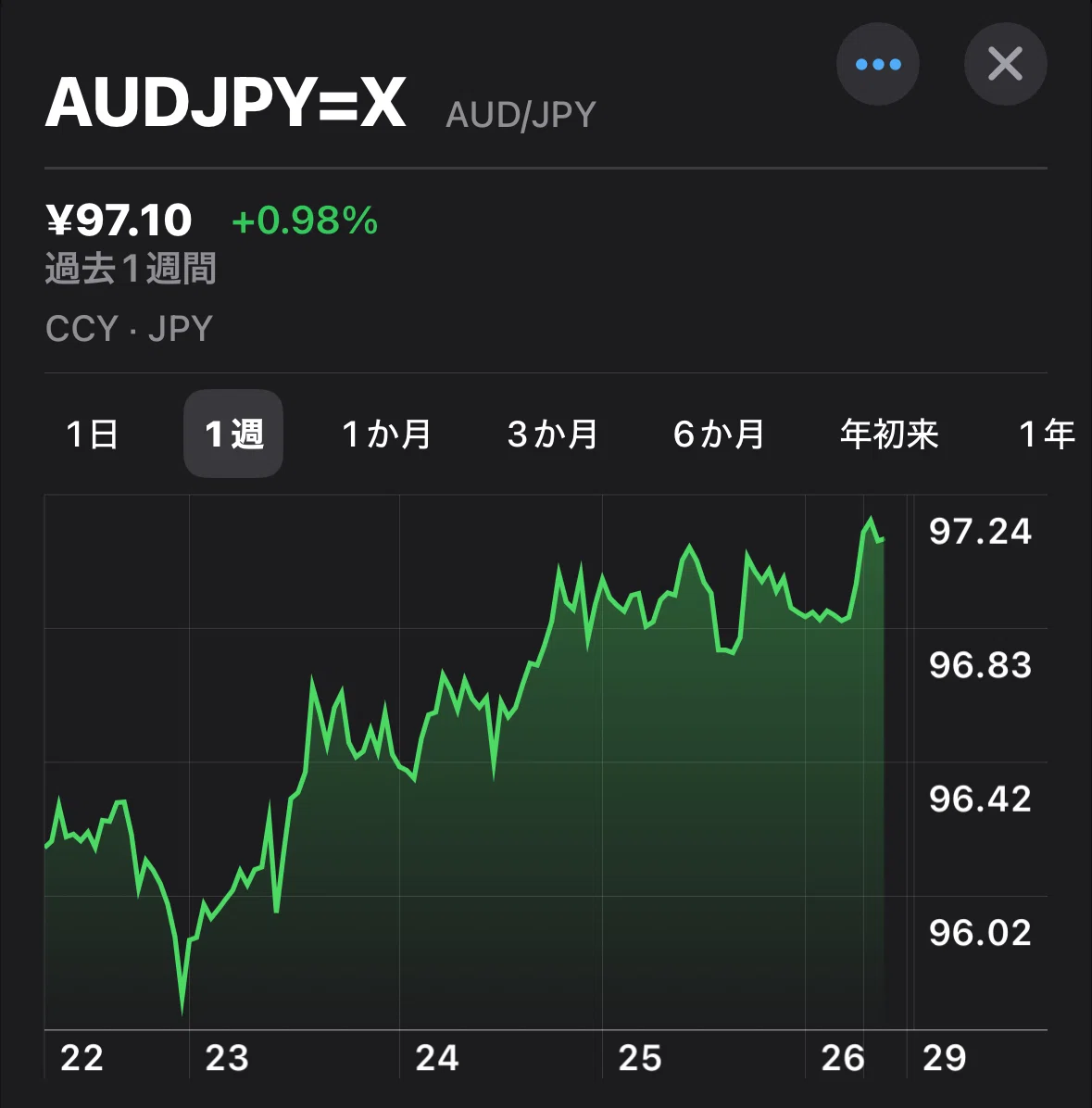Open the three-dot more options menu
This screenshot has width=1092, height=1108.
click(878, 64)
